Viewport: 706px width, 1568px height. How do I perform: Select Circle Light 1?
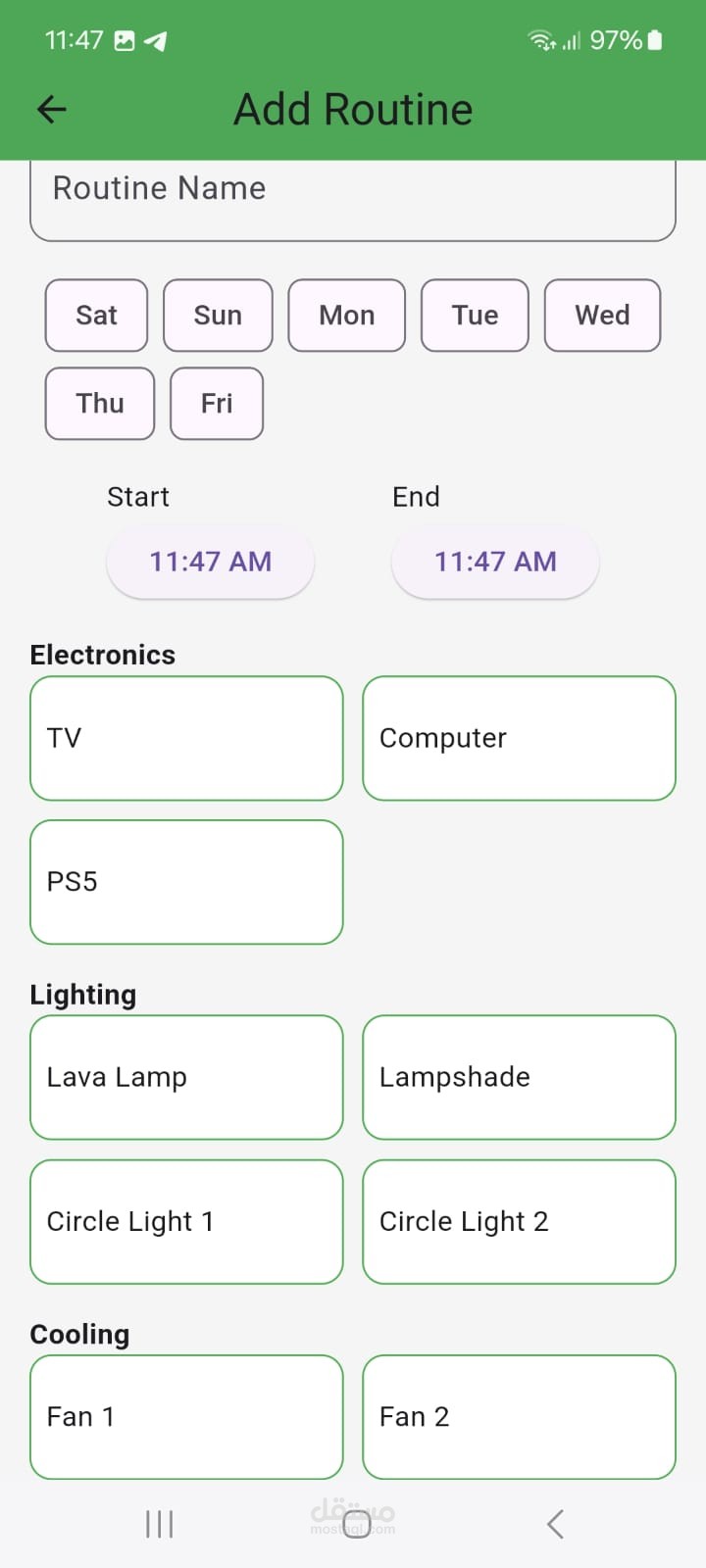tap(186, 1221)
